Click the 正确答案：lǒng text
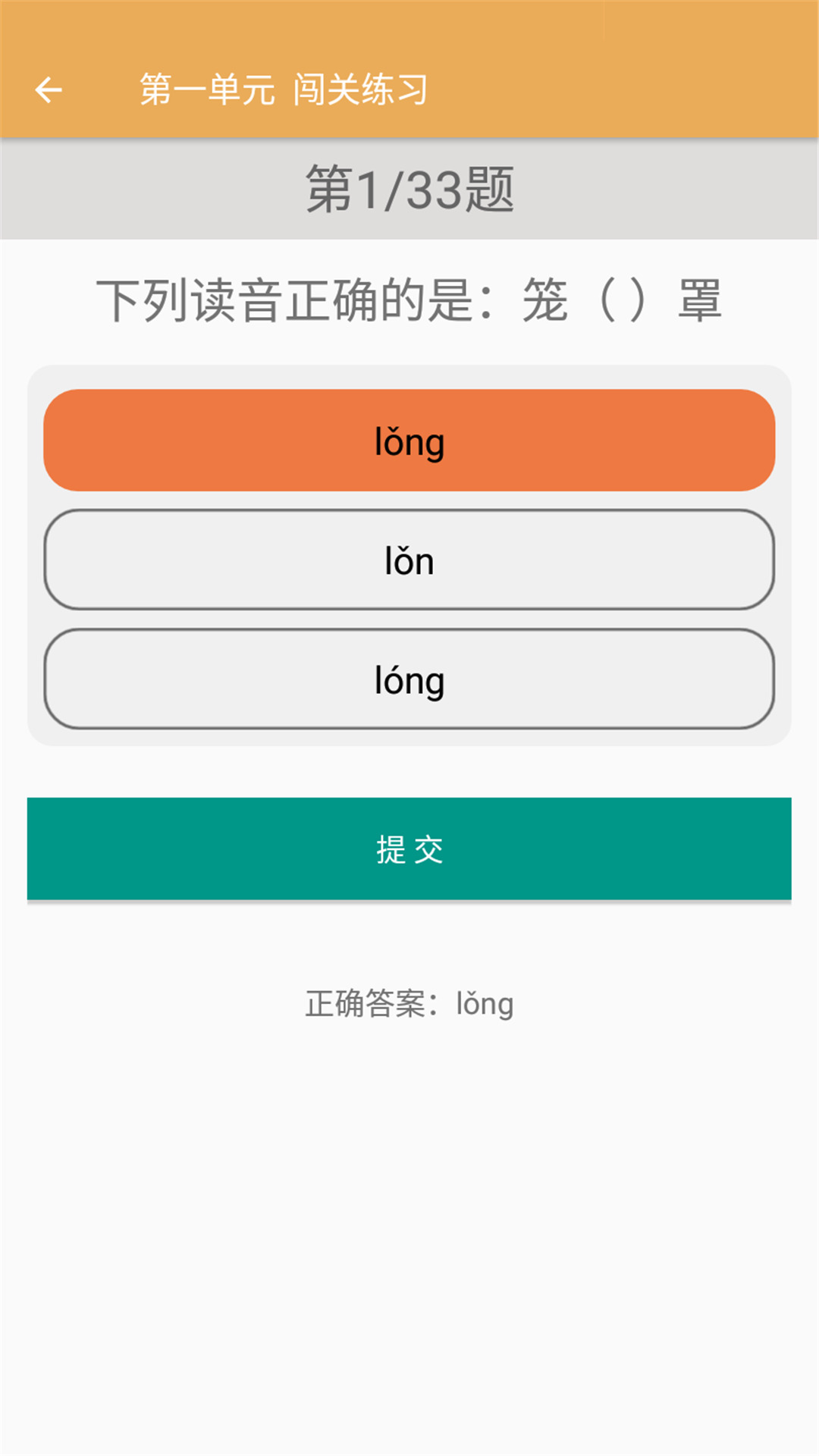The image size is (819, 1456). [x=409, y=1003]
